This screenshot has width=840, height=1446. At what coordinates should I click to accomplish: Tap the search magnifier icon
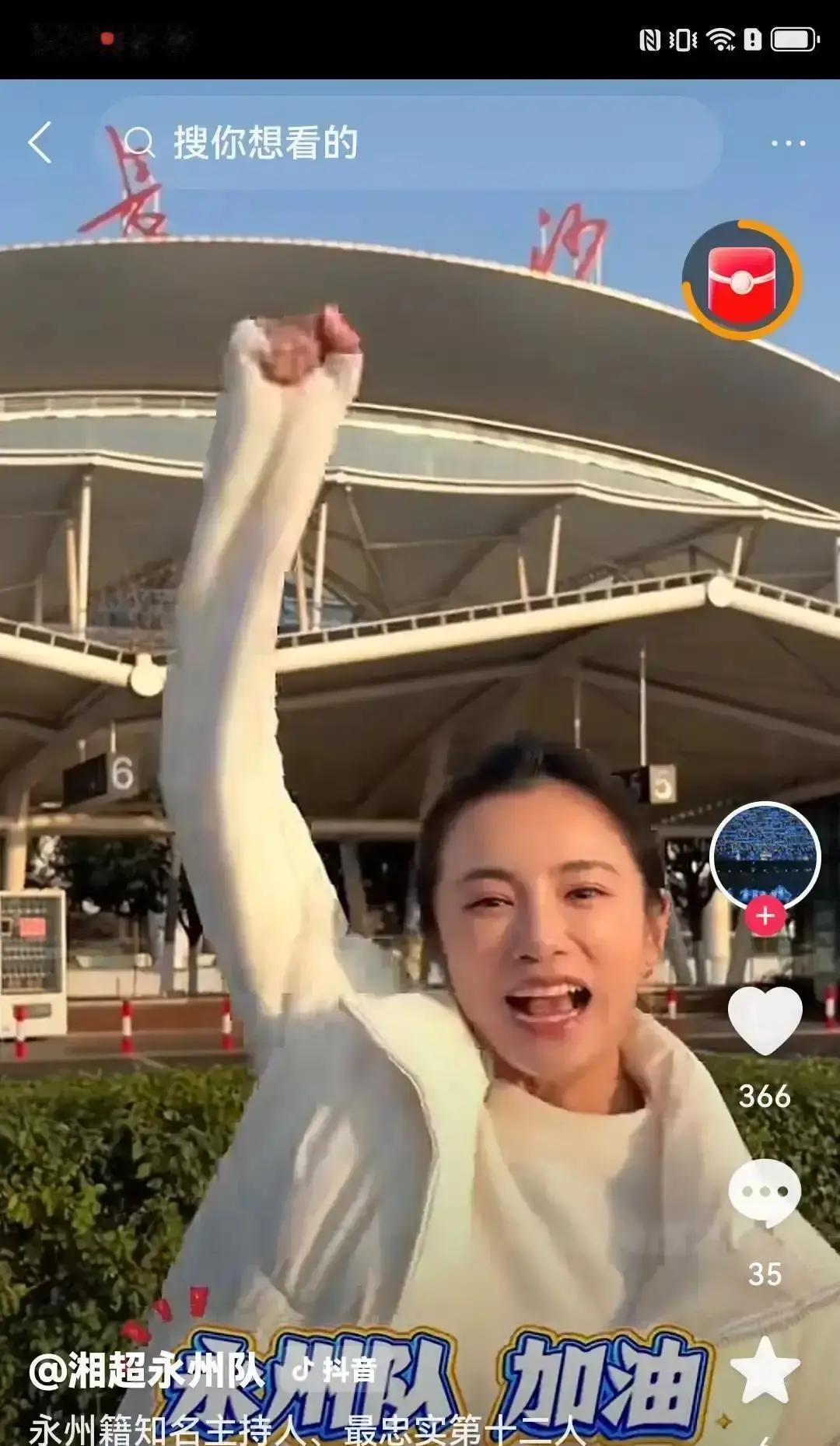[140, 142]
